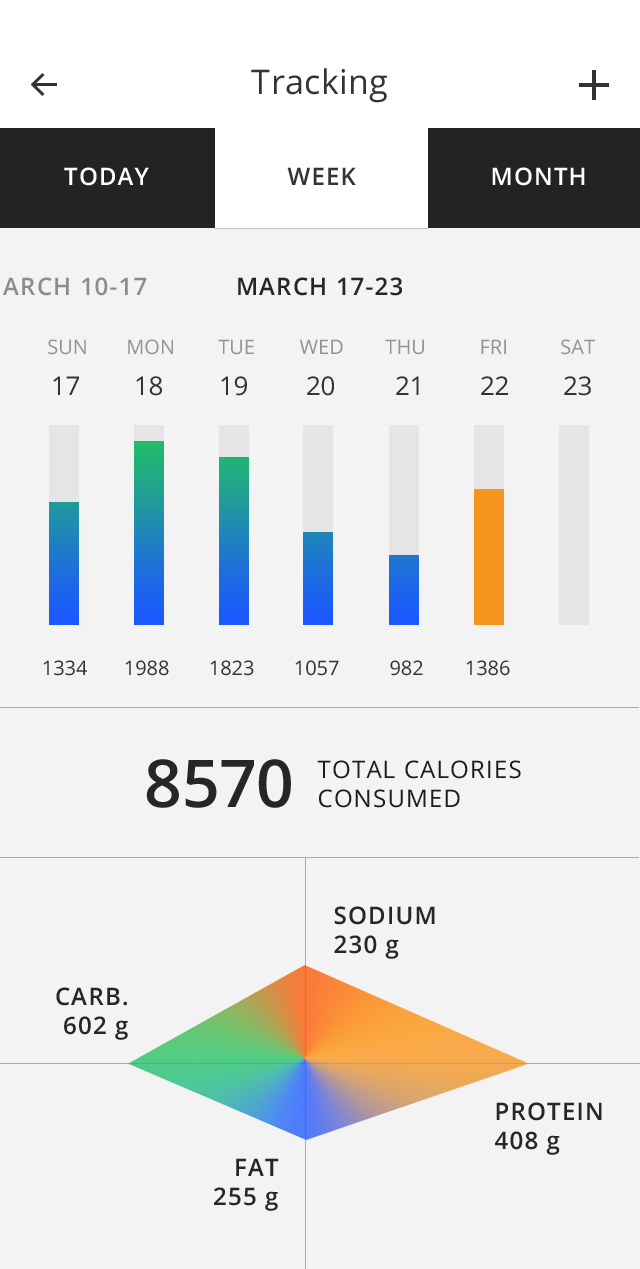Select Tuesday 19 calorie bar
The width and height of the screenshot is (640, 1269).
pos(234,525)
